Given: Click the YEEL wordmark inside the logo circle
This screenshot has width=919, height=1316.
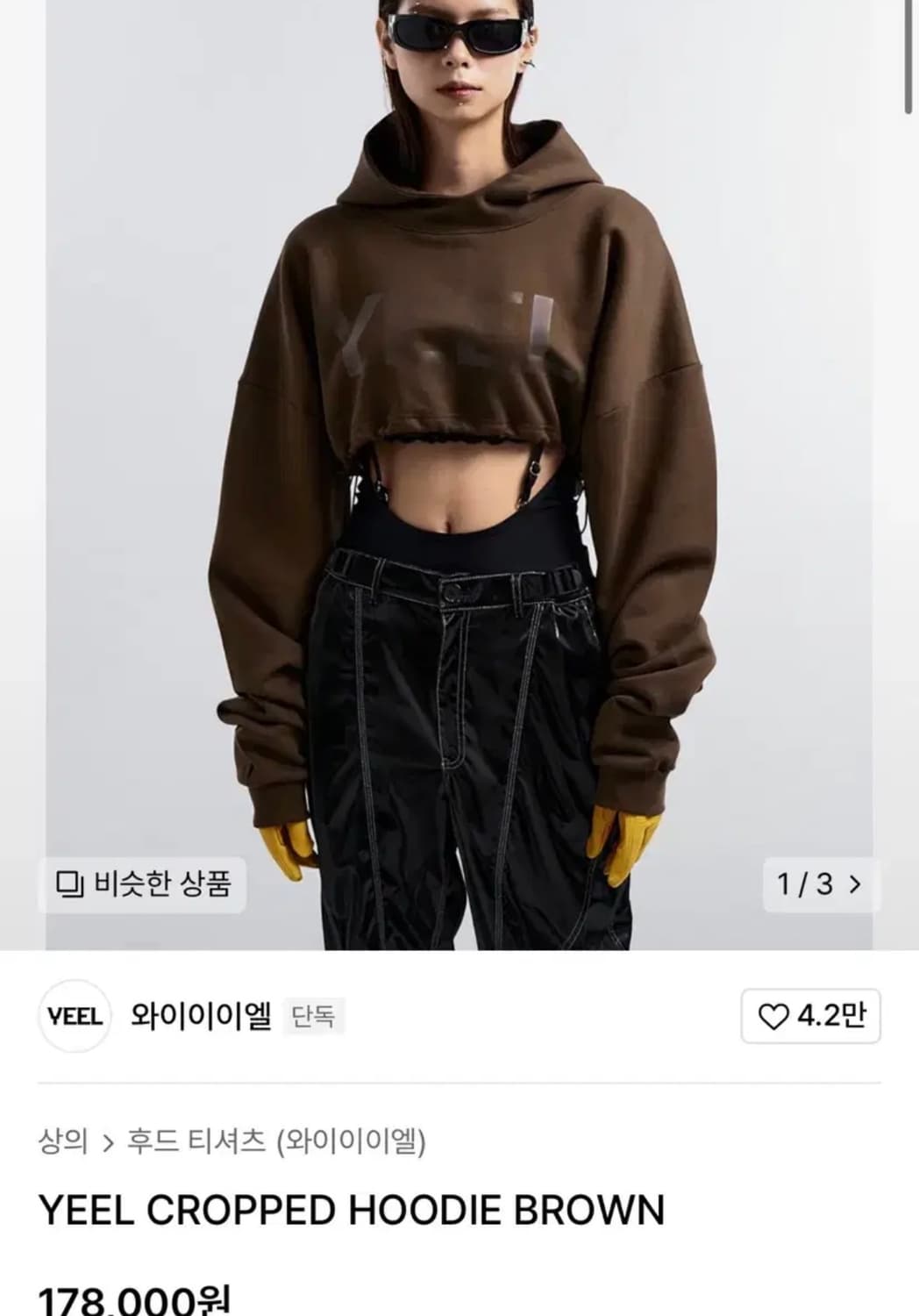Looking at the screenshot, I should click(x=76, y=1018).
